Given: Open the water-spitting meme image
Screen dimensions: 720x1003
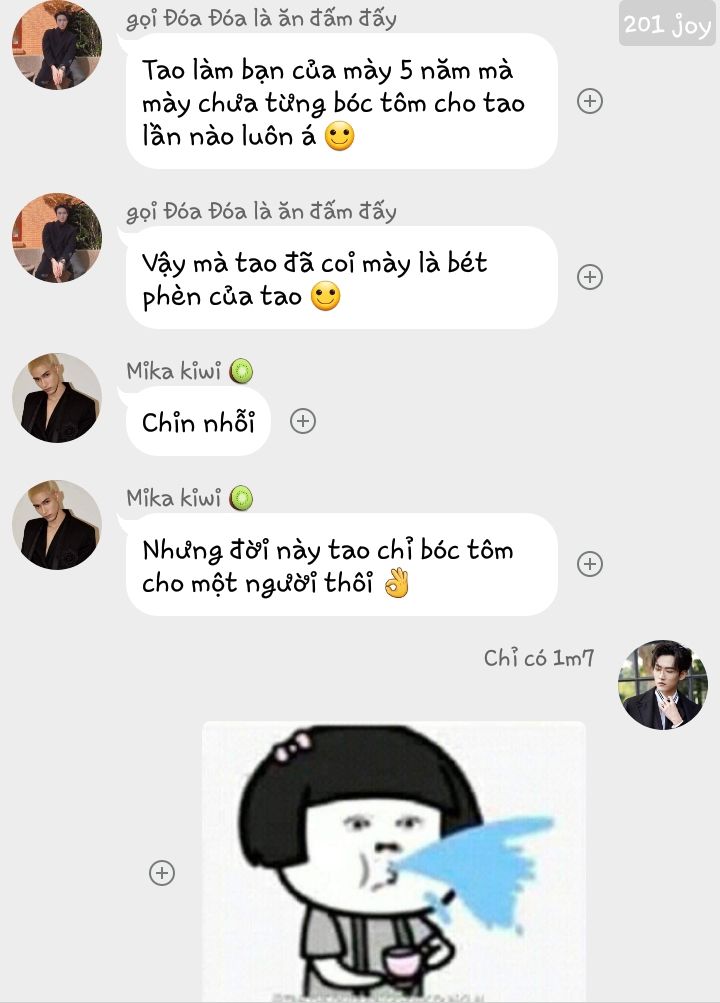Looking at the screenshot, I should 394,860.
